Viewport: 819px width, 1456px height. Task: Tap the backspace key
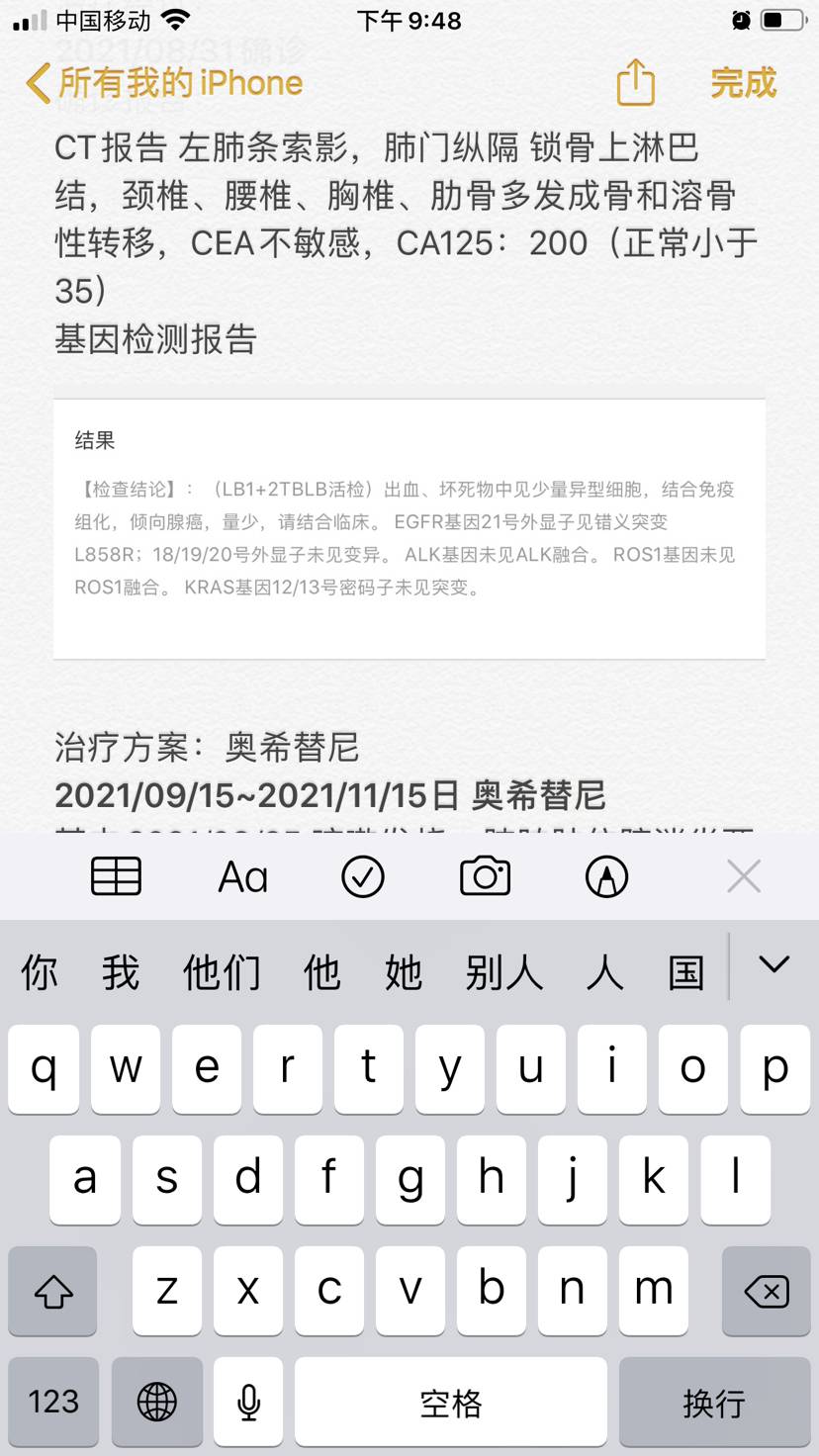[x=766, y=1291]
